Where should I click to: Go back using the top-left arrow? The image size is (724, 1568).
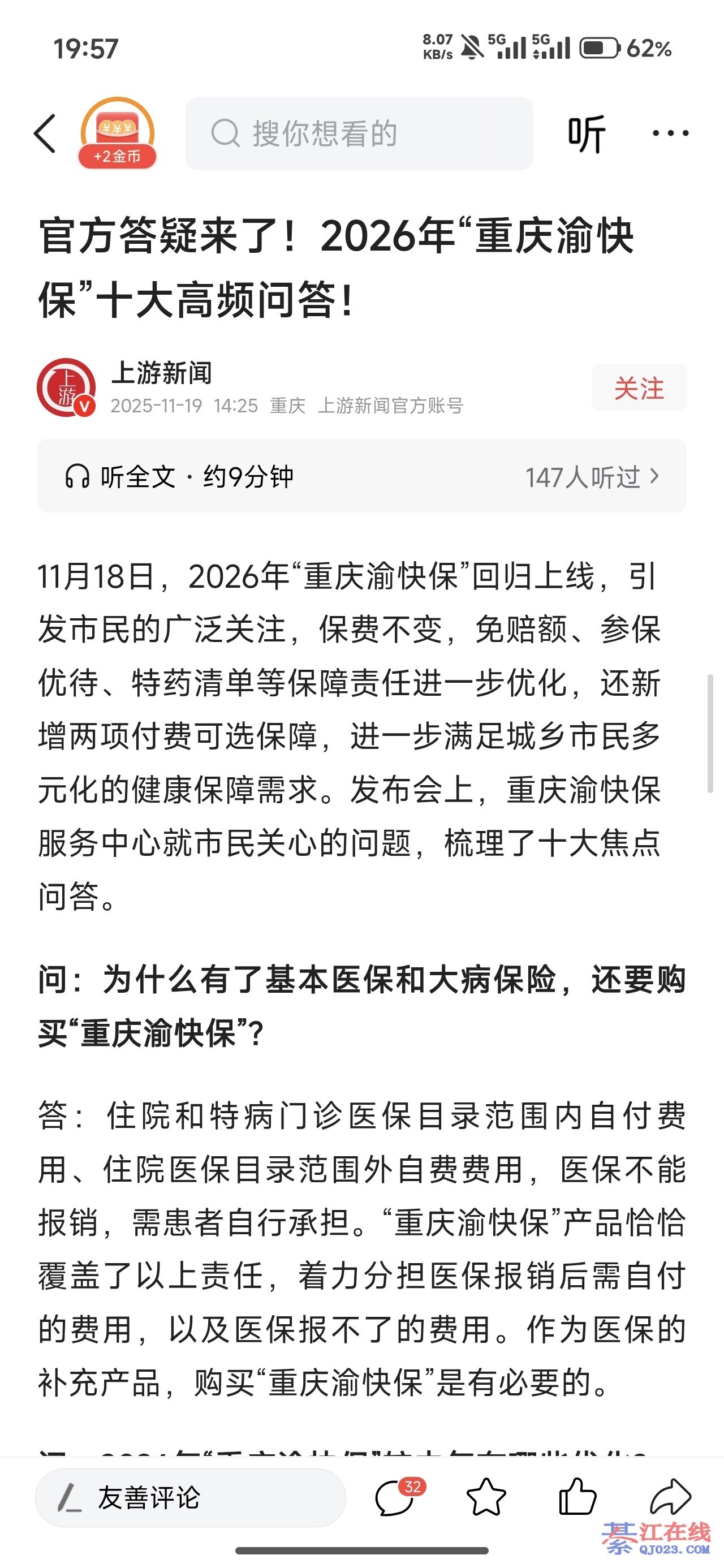pyautogui.click(x=45, y=133)
